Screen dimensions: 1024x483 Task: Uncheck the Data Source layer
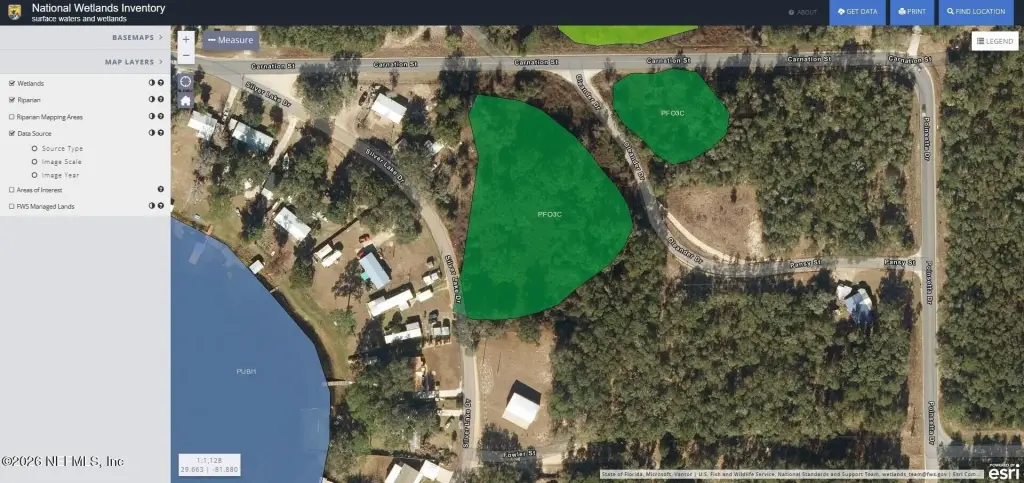[12, 133]
